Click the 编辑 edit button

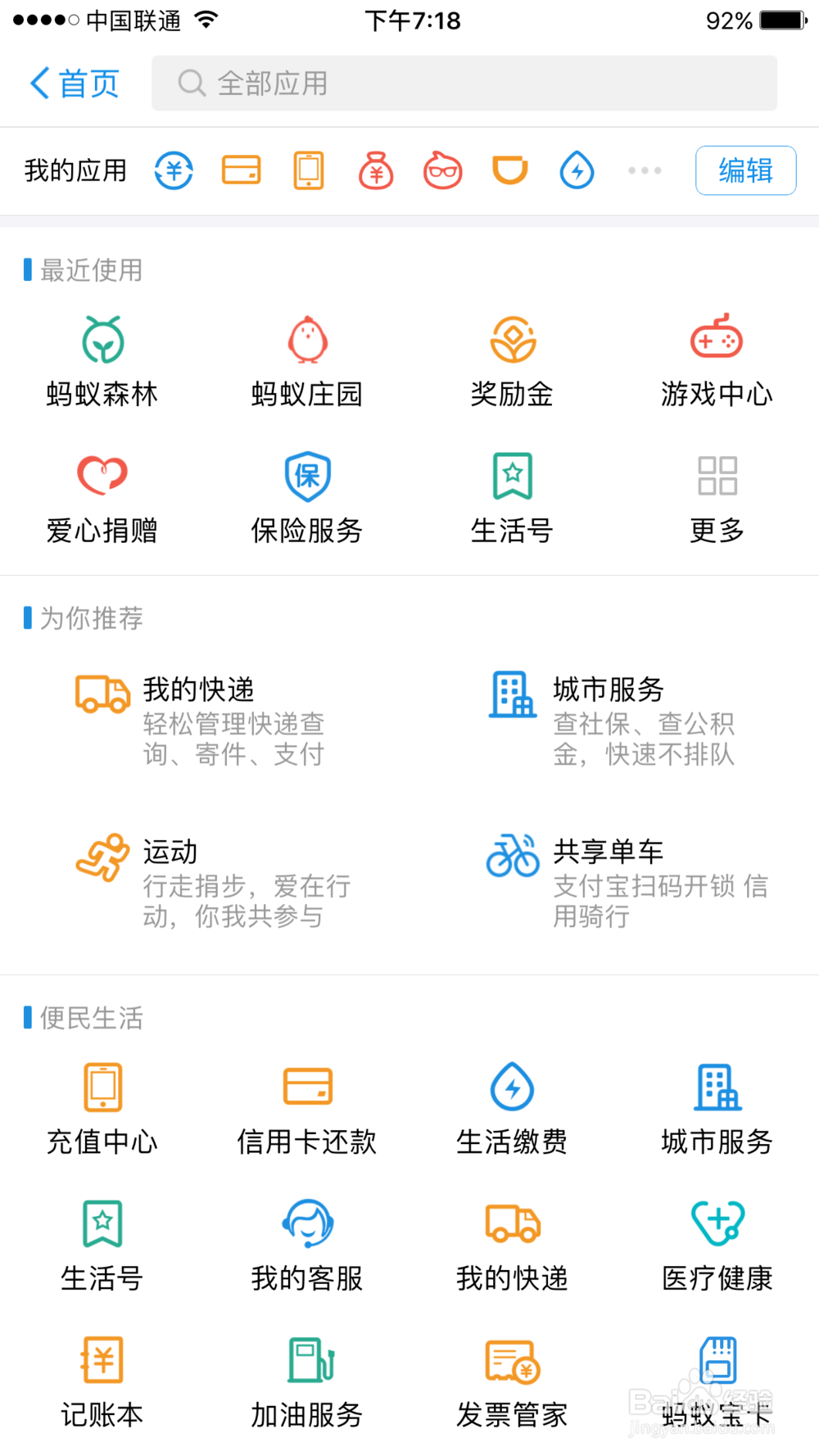pos(746,170)
